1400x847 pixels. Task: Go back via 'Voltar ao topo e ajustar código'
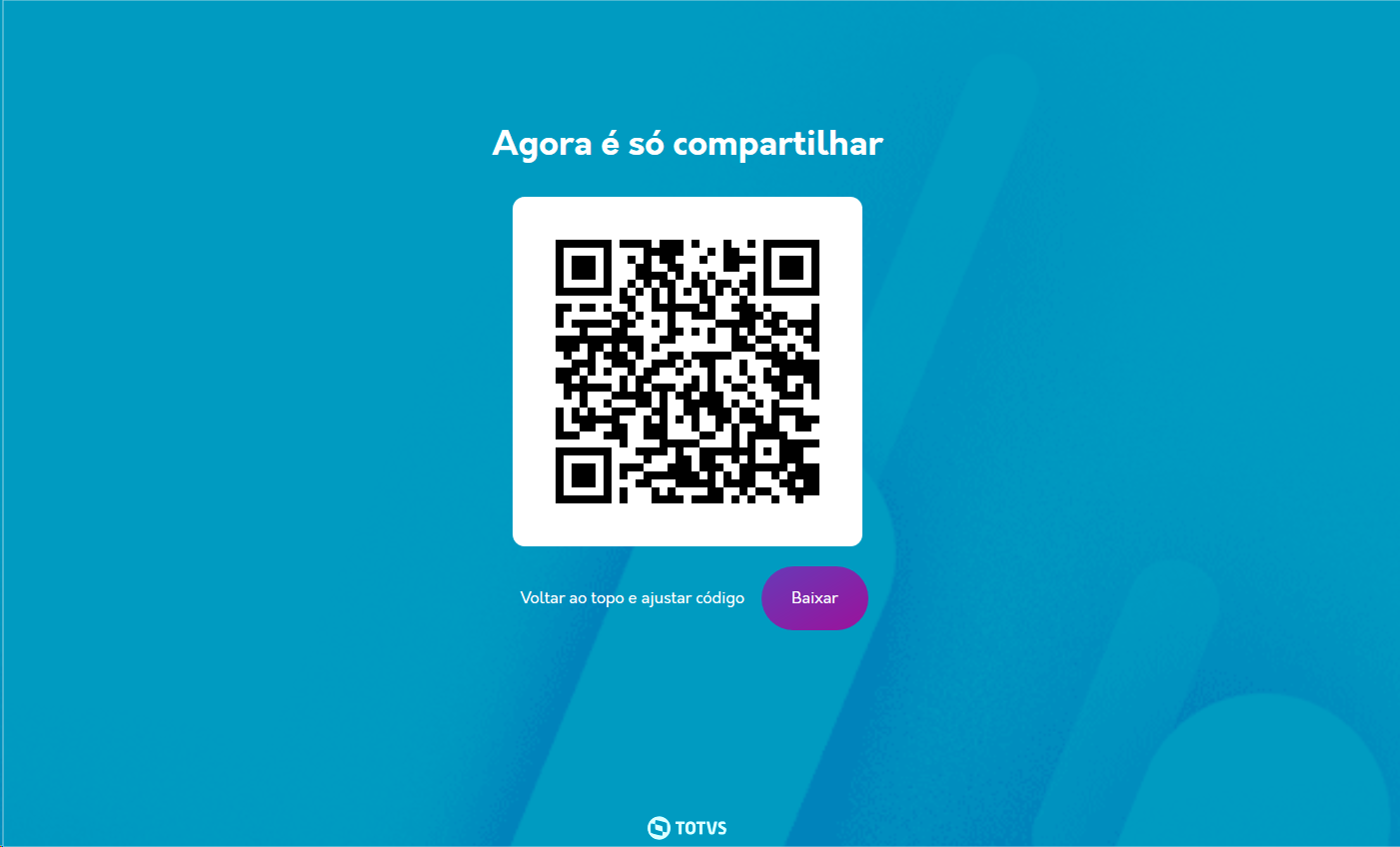tap(632, 598)
